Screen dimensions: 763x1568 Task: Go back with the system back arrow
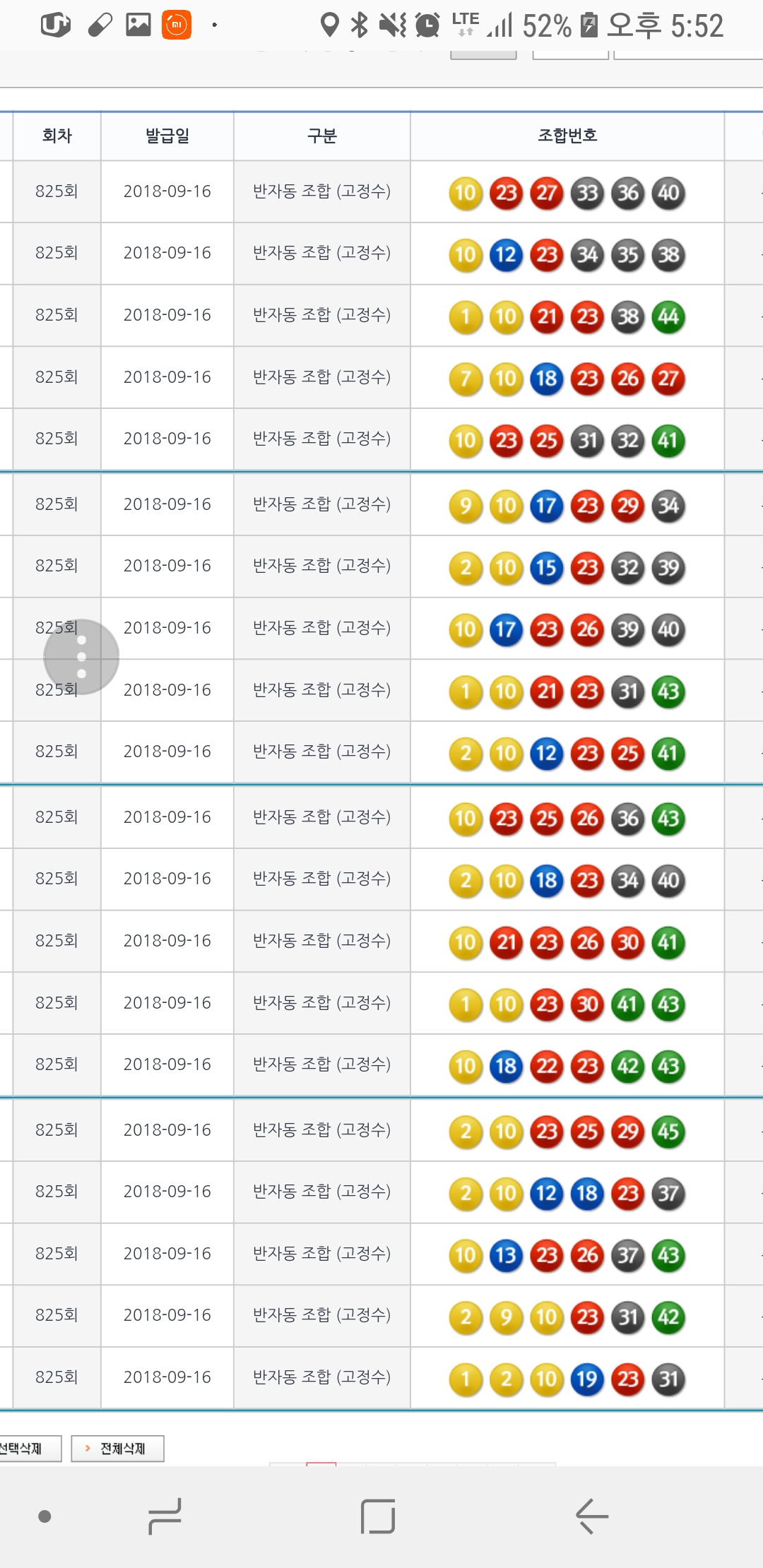(x=592, y=1516)
